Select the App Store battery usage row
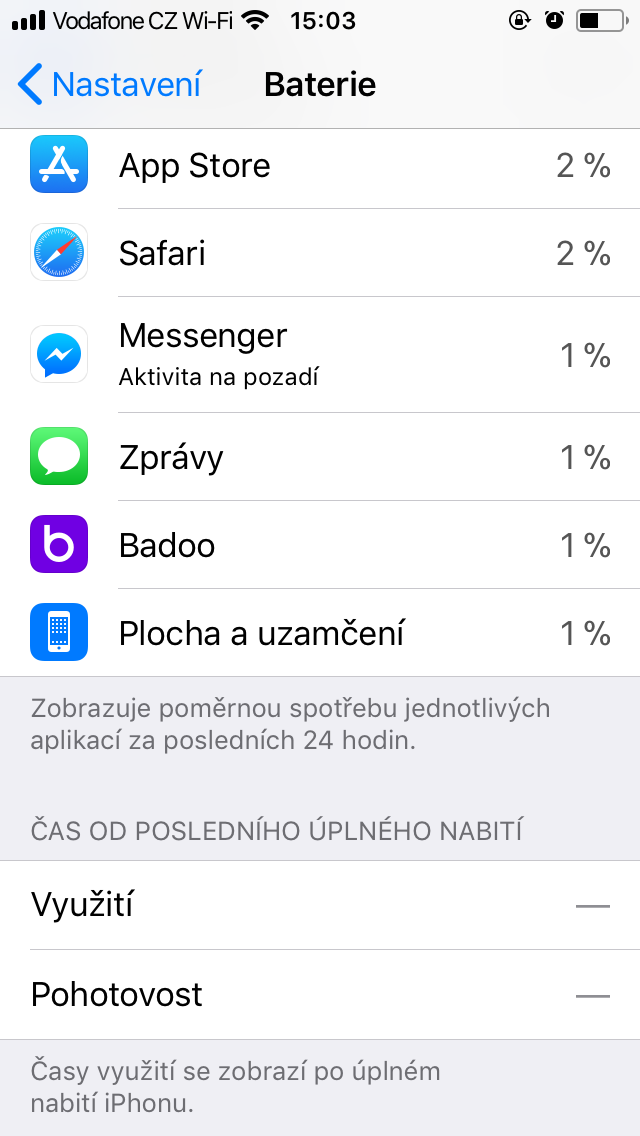Screen dimensions: 640x1136 click(x=320, y=168)
